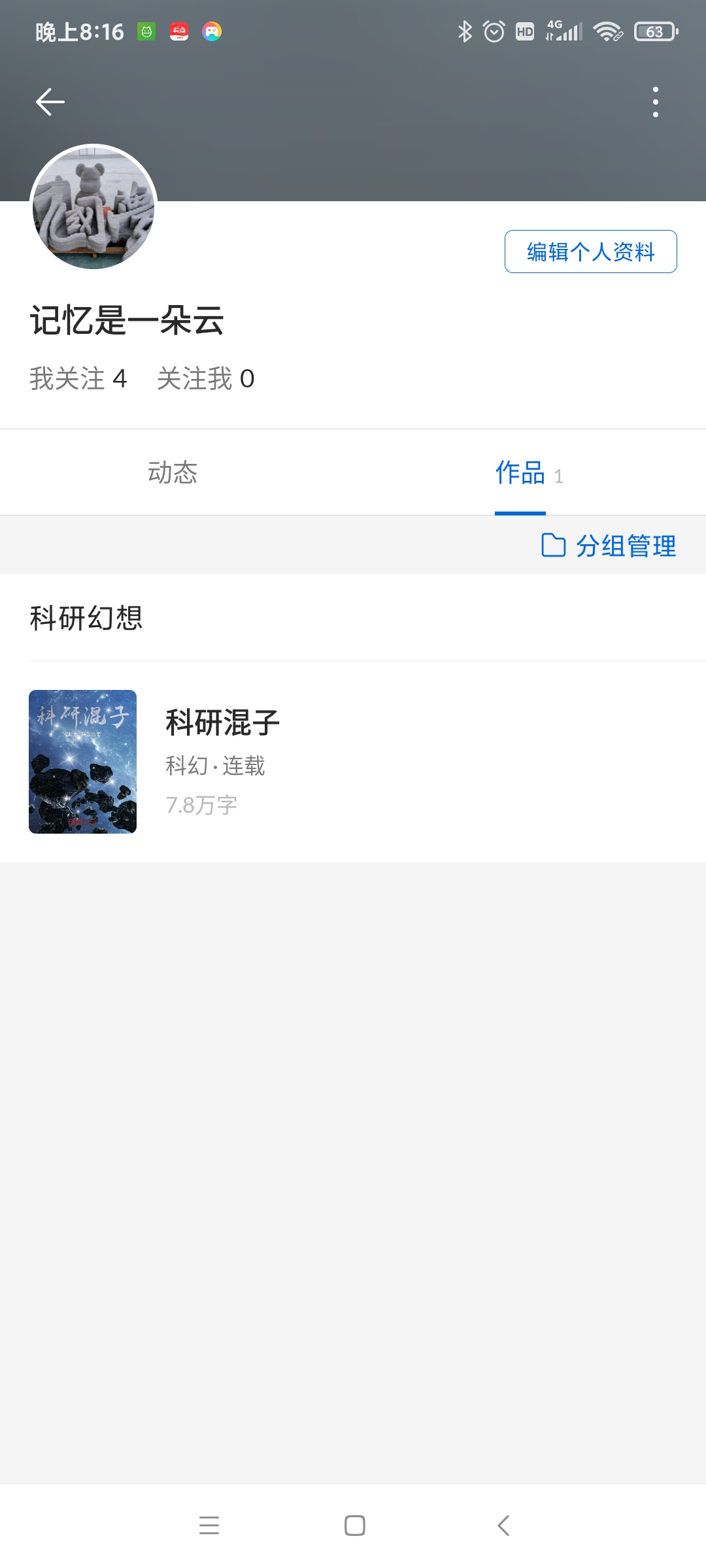Go back using the top-left arrow
Image resolution: width=706 pixels, height=1568 pixels.
50,102
